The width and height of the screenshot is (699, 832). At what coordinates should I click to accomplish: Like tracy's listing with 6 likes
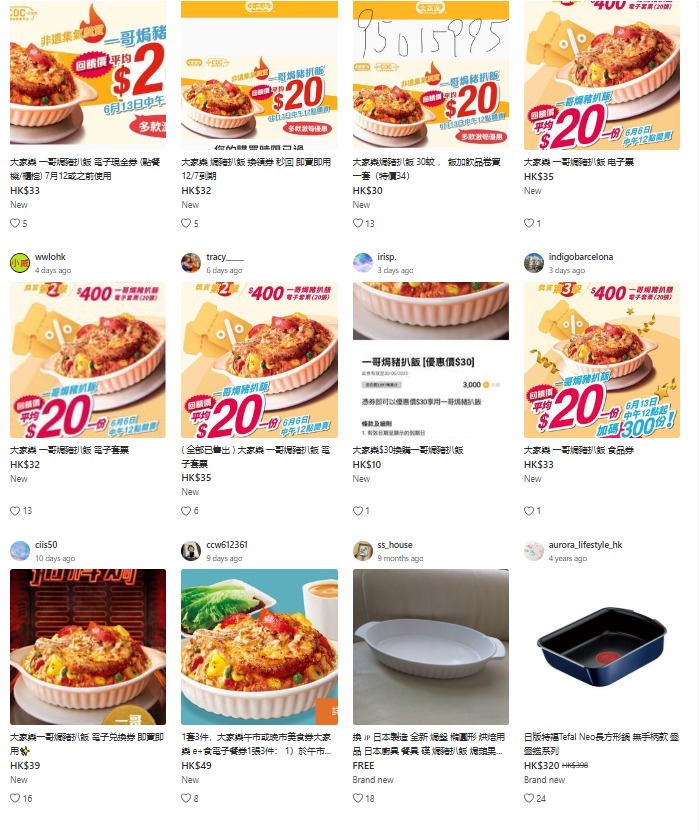(186, 511)
